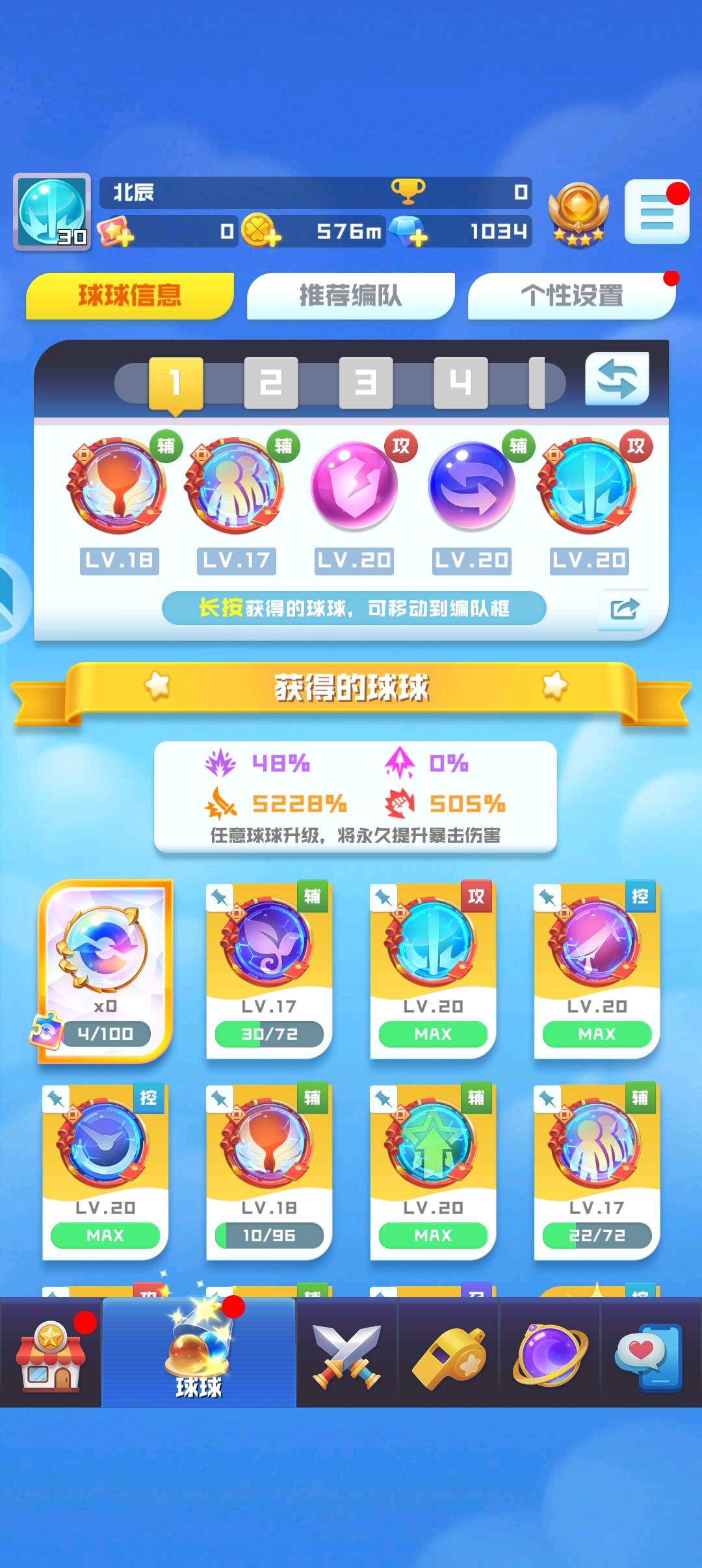702x1568 pixels.
Task: Tap the swap arrows button in team bar
Action: coord(617,379)
